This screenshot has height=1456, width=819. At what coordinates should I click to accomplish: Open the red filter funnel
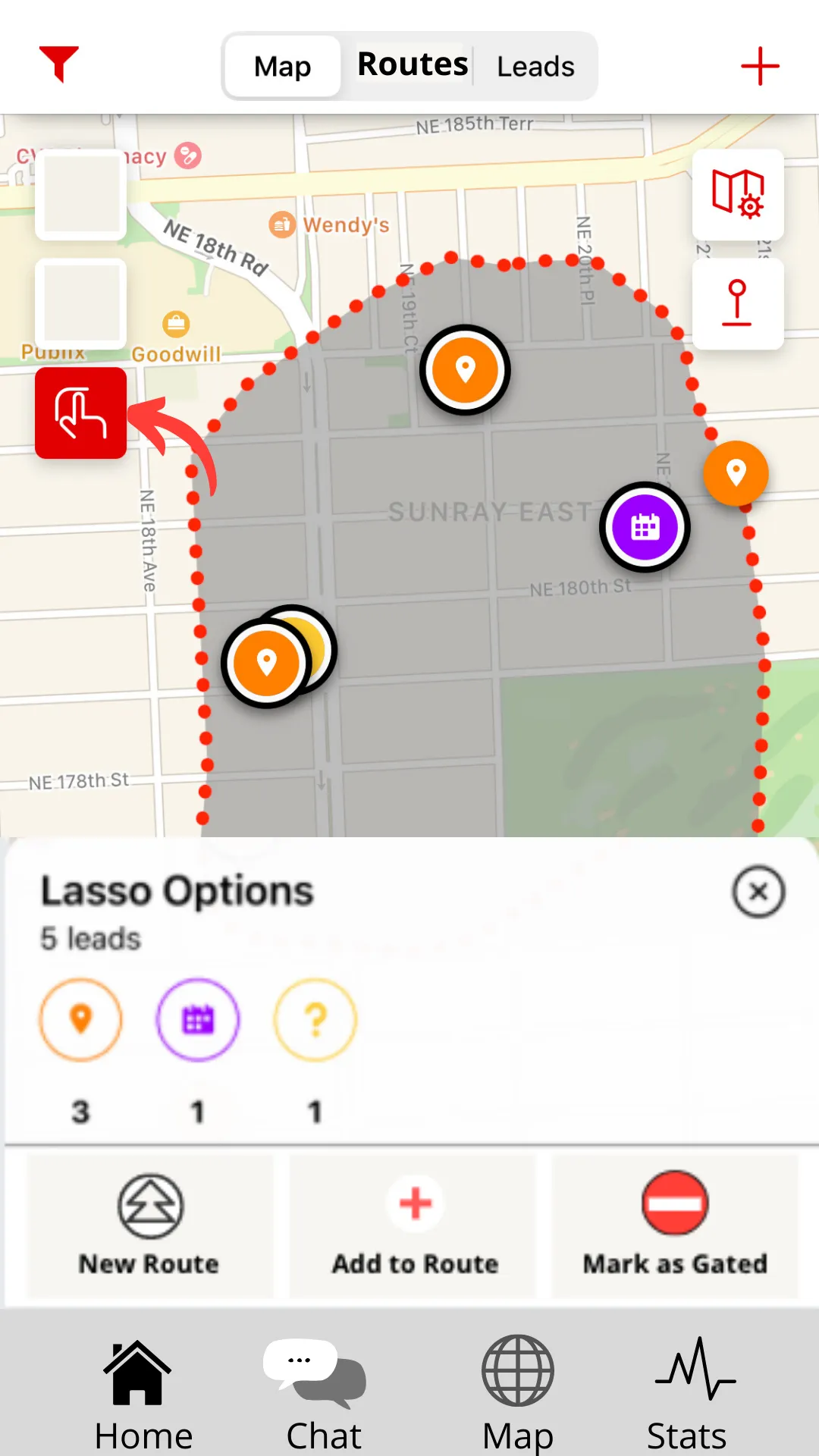click(59, 64)
